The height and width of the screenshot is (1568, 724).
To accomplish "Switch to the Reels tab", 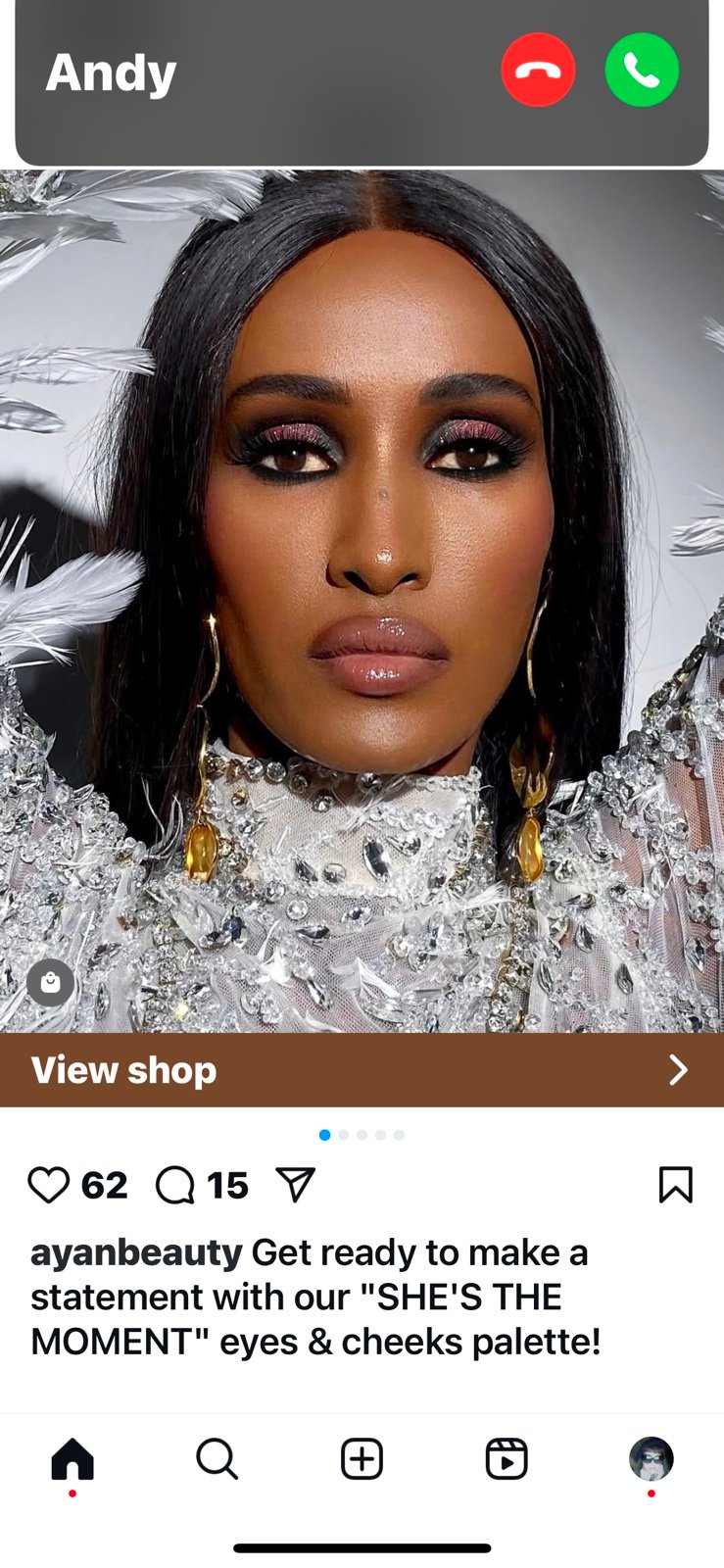I will (x=507, y=1459).
